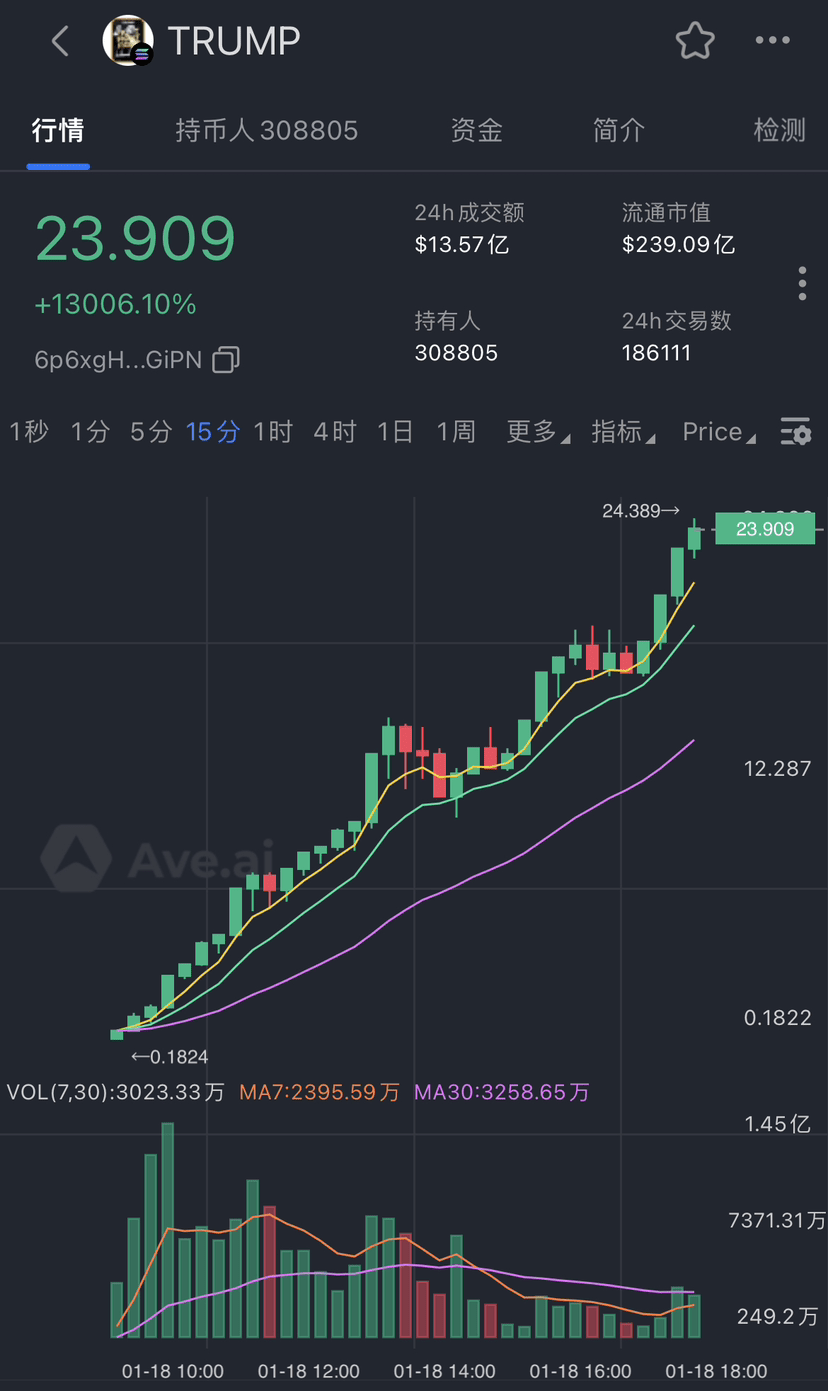Open the TRUMP token avatar image

coord(127,40)
